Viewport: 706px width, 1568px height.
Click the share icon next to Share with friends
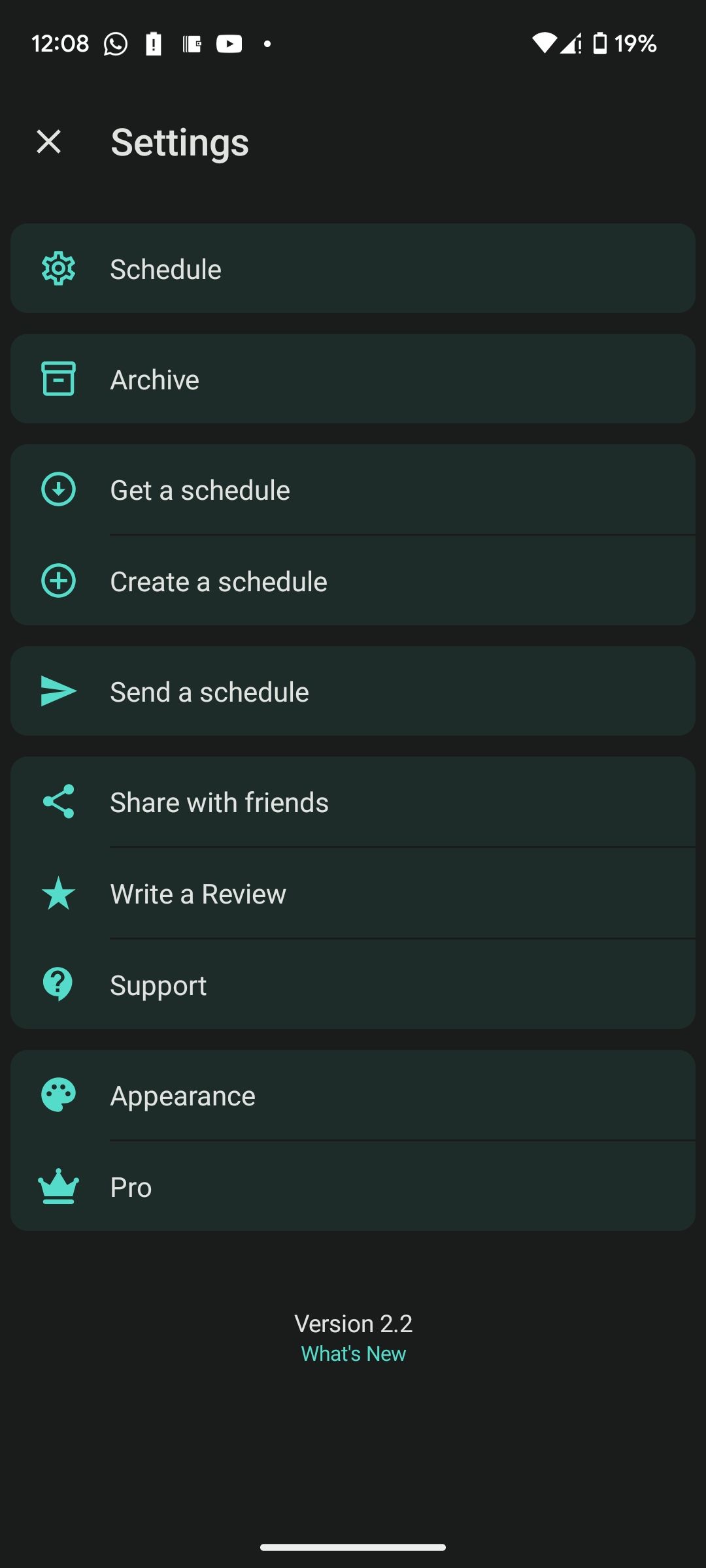tap(59, 802)
